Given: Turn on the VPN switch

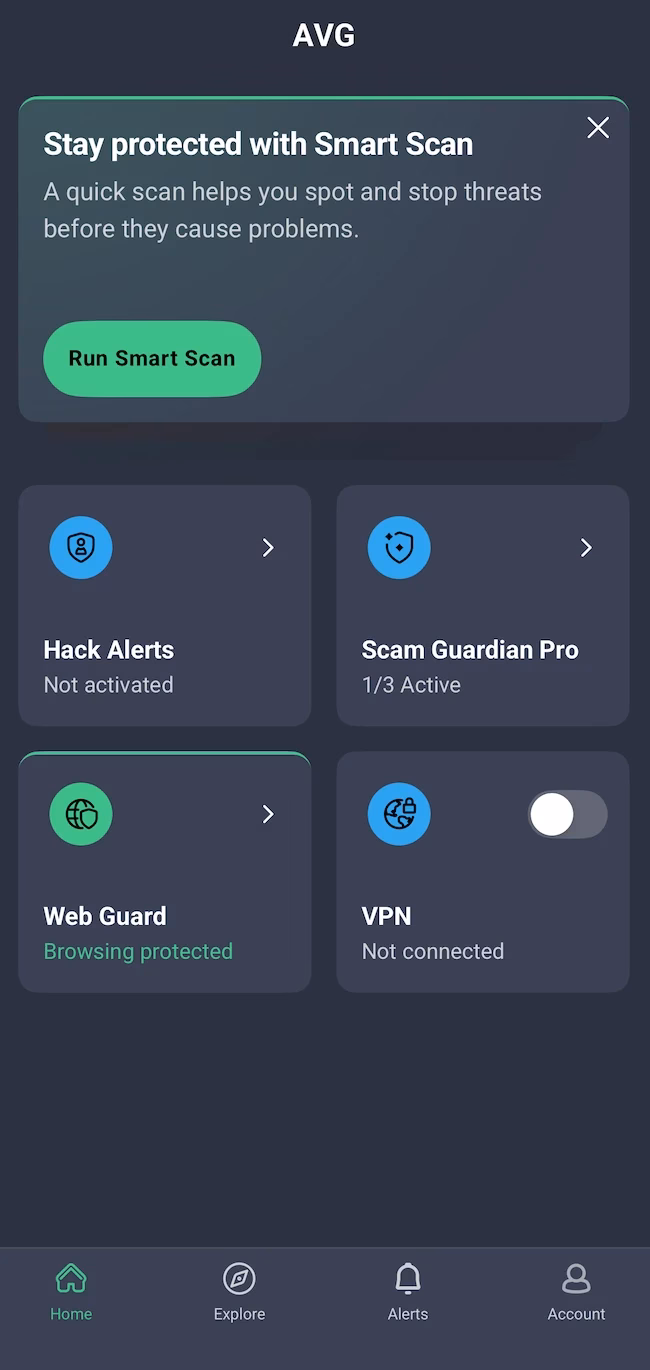Looking at the screenshot, I should (x=567, y=814).
